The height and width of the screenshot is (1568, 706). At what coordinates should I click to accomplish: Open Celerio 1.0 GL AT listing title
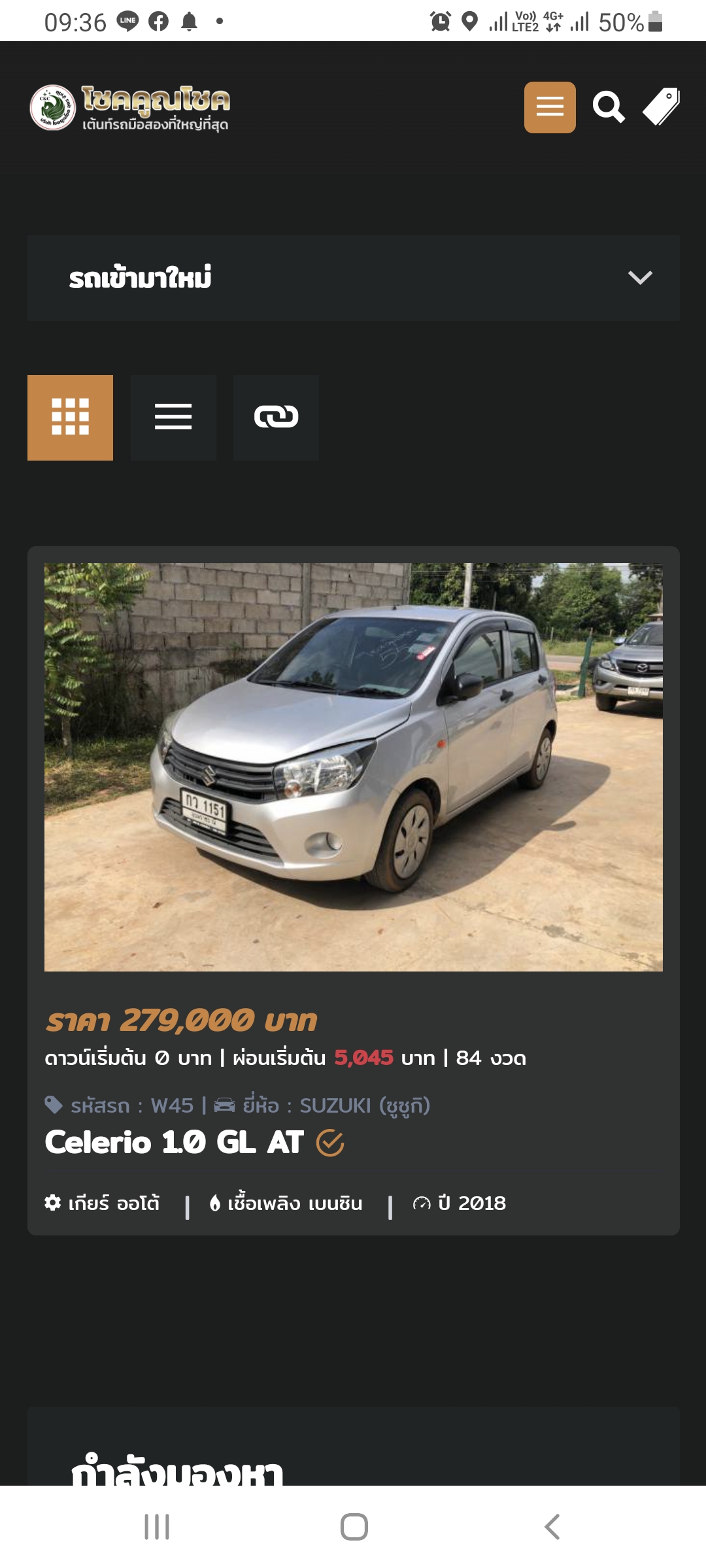point(174,1142)
